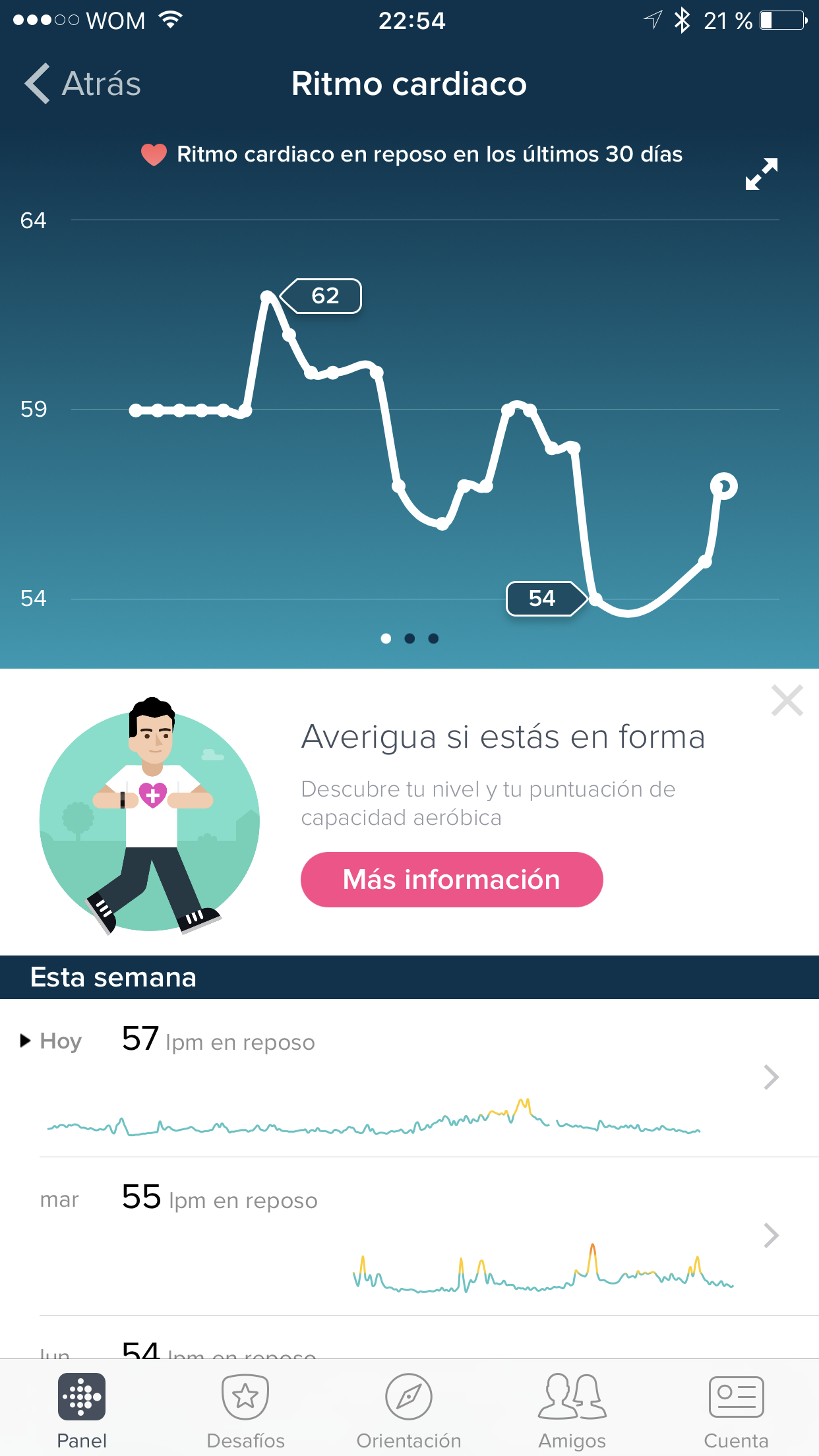Tap the Más información button
Image resolution: width=819 pixels, height=1456 pixels.
point(452,880)
